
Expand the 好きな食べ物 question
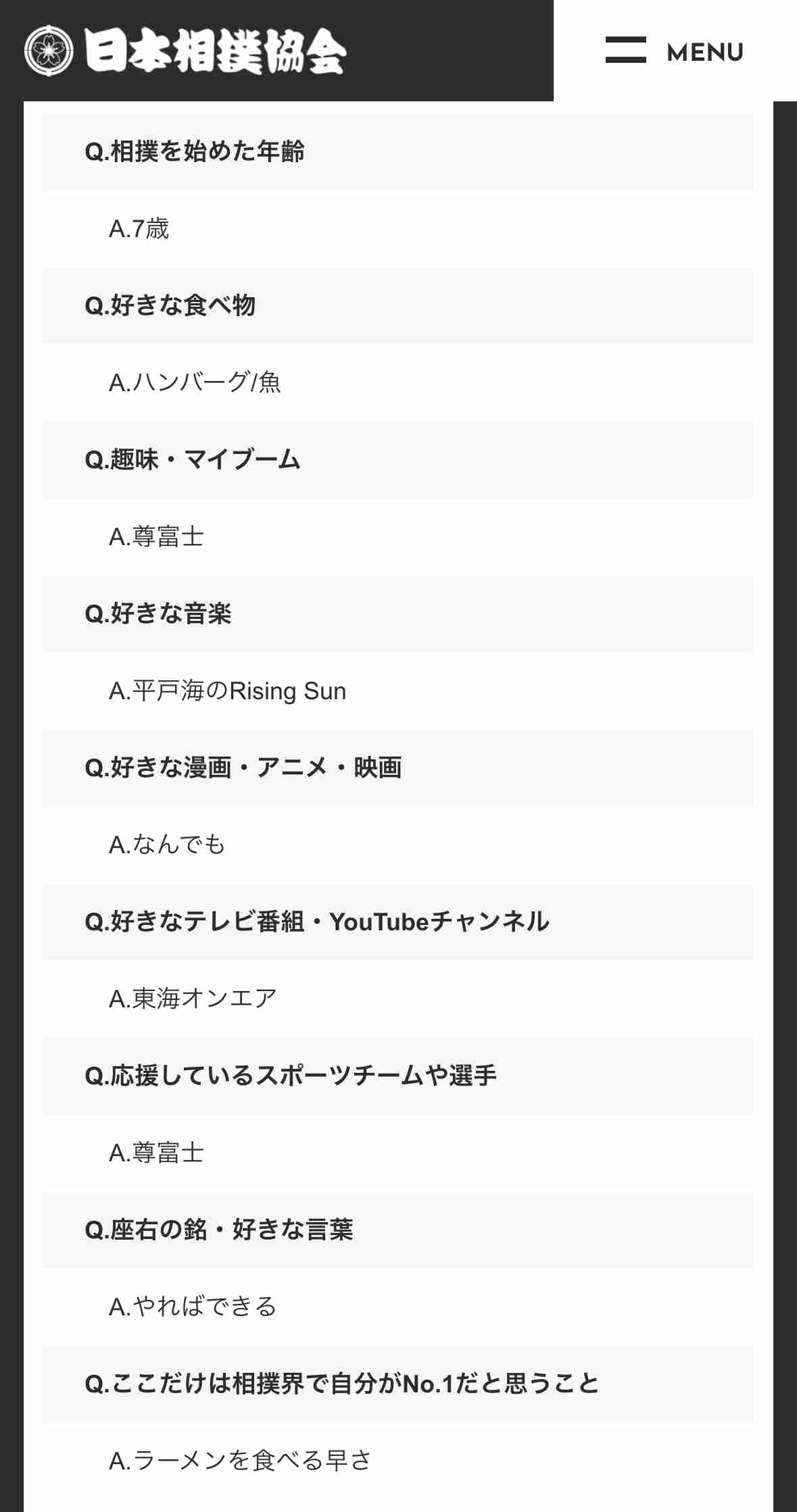(399, 305)
